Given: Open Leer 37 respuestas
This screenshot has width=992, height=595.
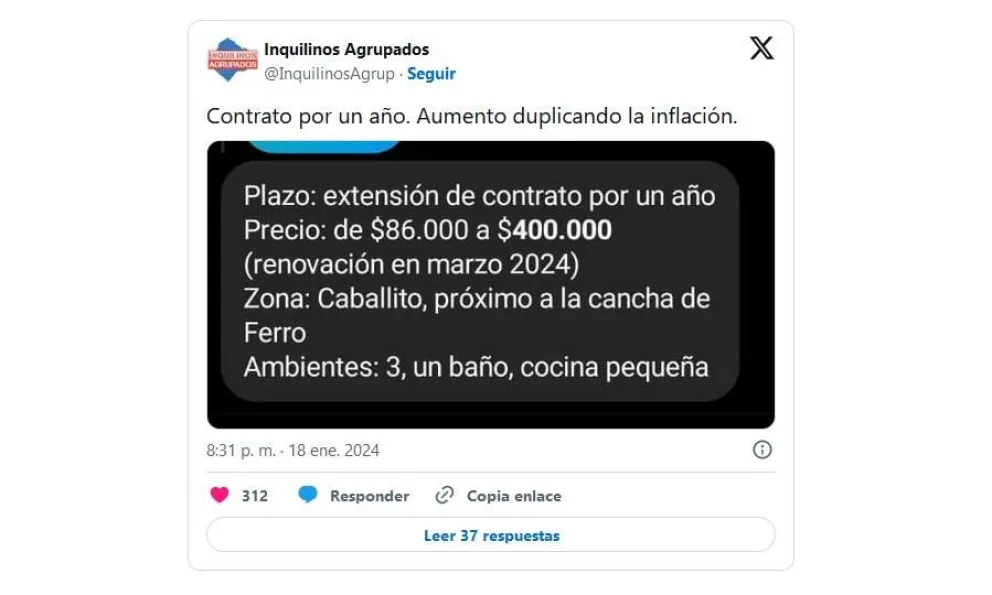Looking at the screenshot, I should point(490,535).
